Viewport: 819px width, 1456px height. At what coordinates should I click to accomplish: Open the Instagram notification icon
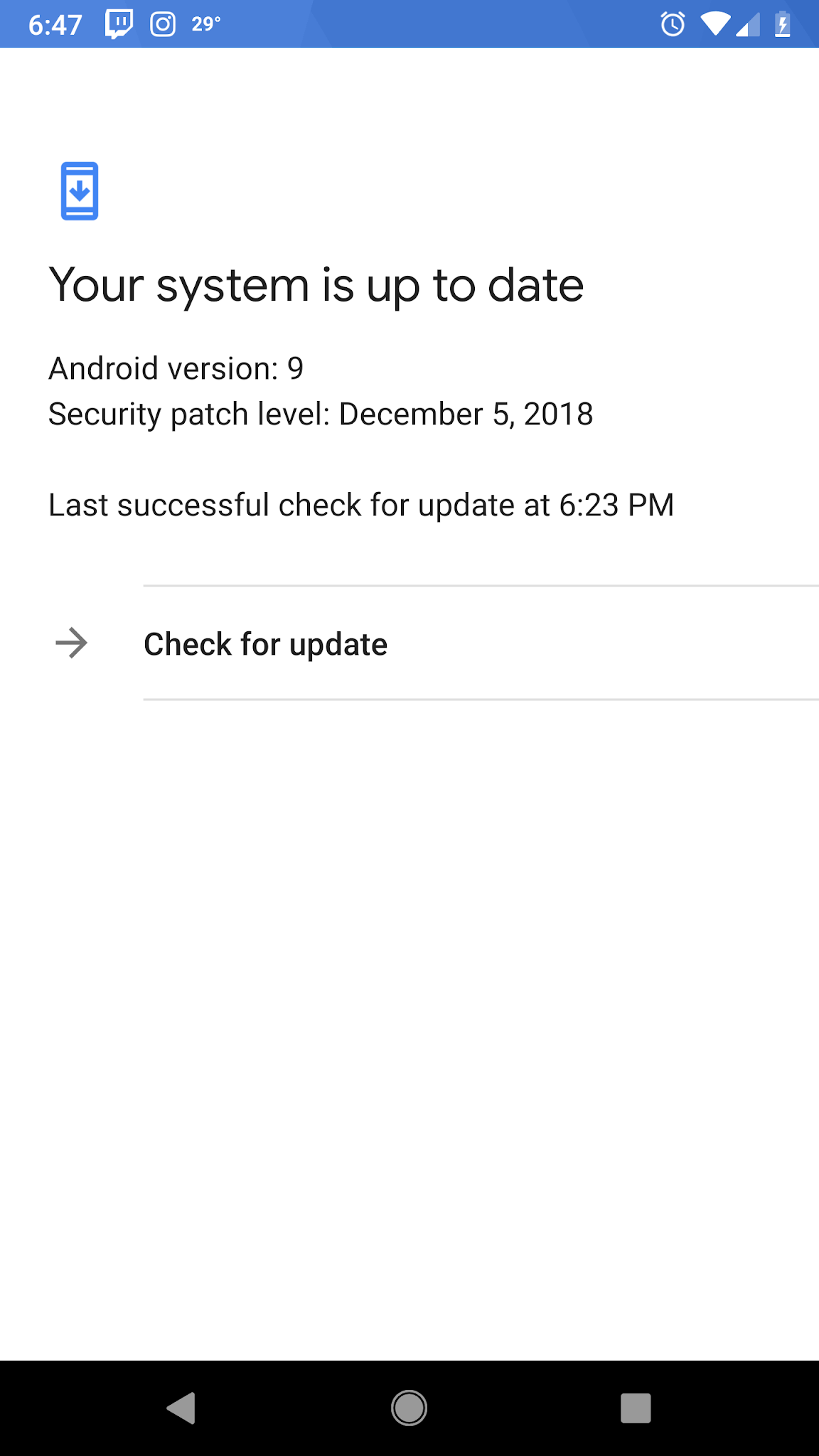[x=162, y=23]
